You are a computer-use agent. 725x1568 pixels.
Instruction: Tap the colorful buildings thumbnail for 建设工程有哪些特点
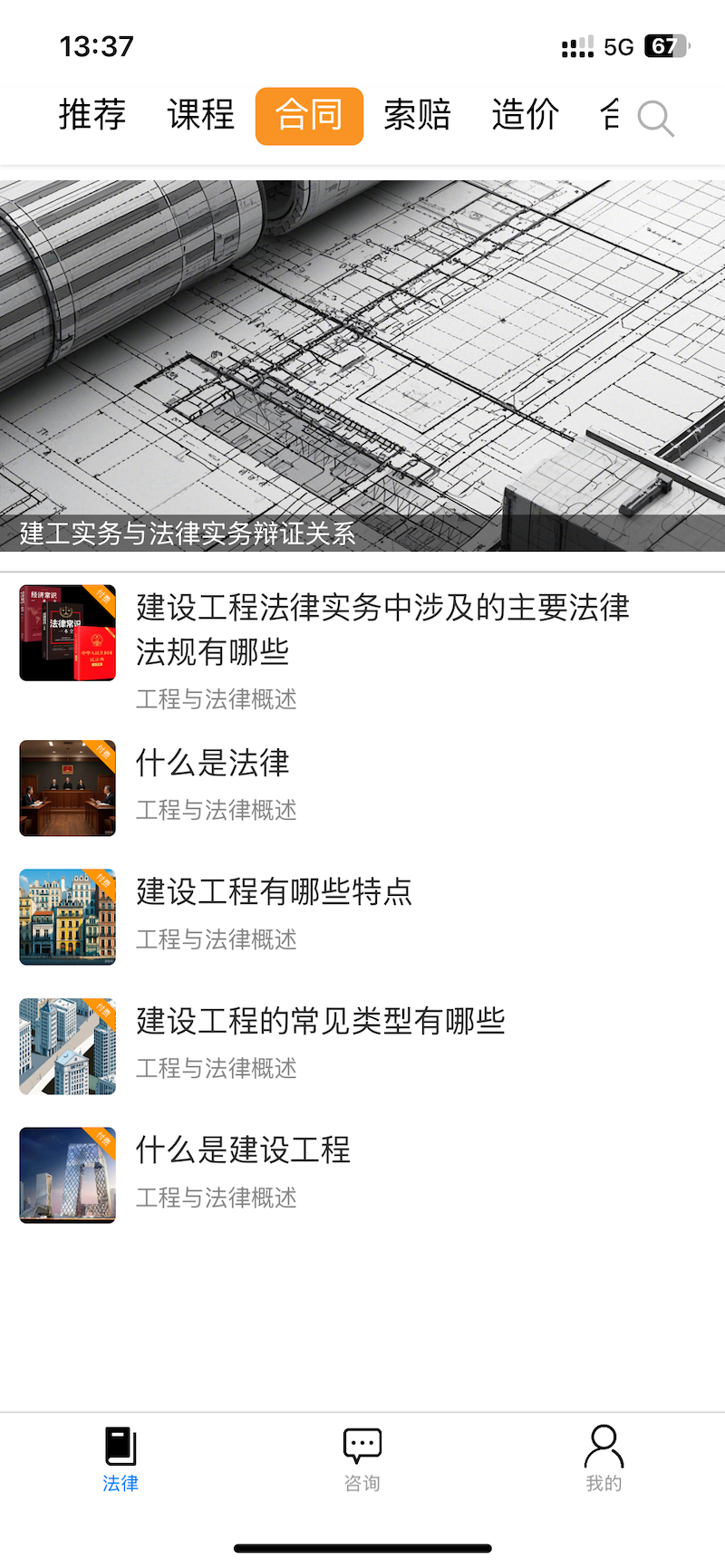click(67, 918)
